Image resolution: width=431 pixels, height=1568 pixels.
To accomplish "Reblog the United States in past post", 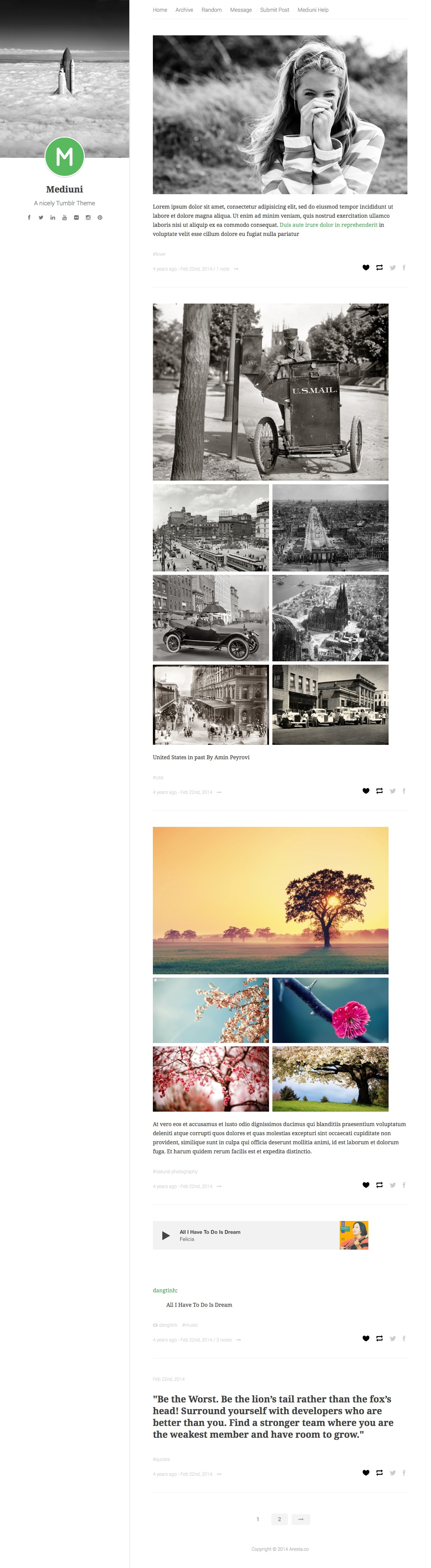I will coord(379,791).
